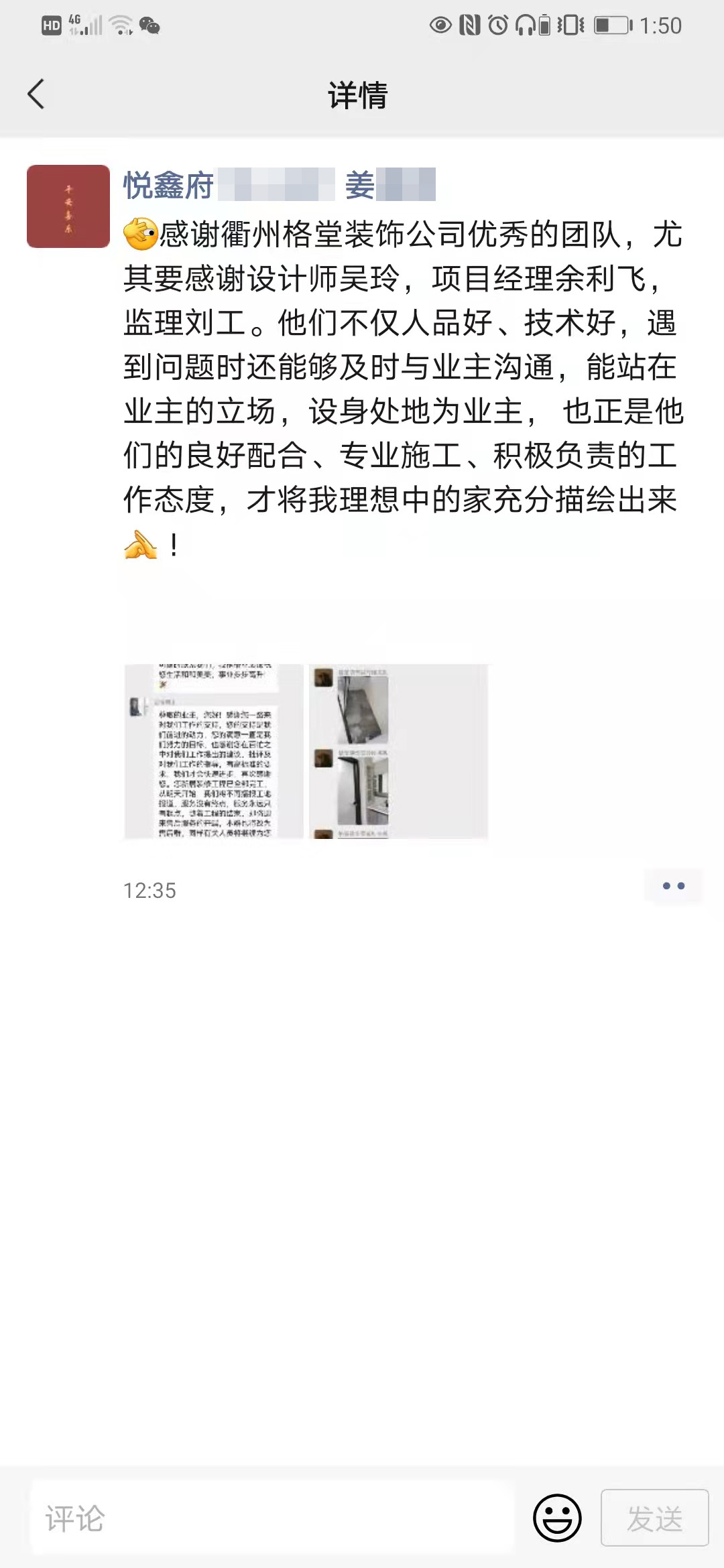Tap the eye-comfort mode status icon
Viewport: 724px width, 1568px height.
[439, 25]
